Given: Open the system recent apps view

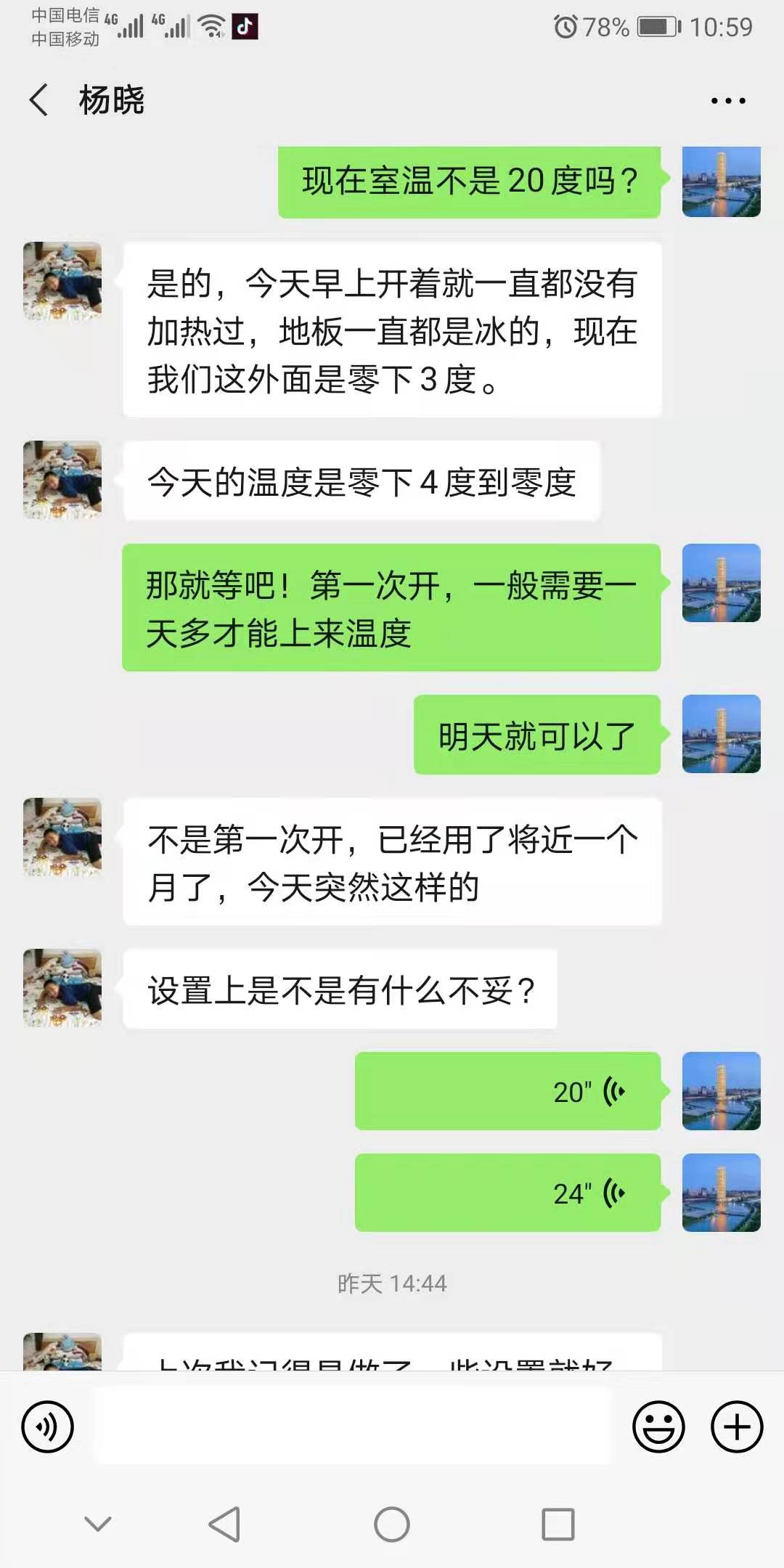Looking at the screenshot, I should [558, 1524].
